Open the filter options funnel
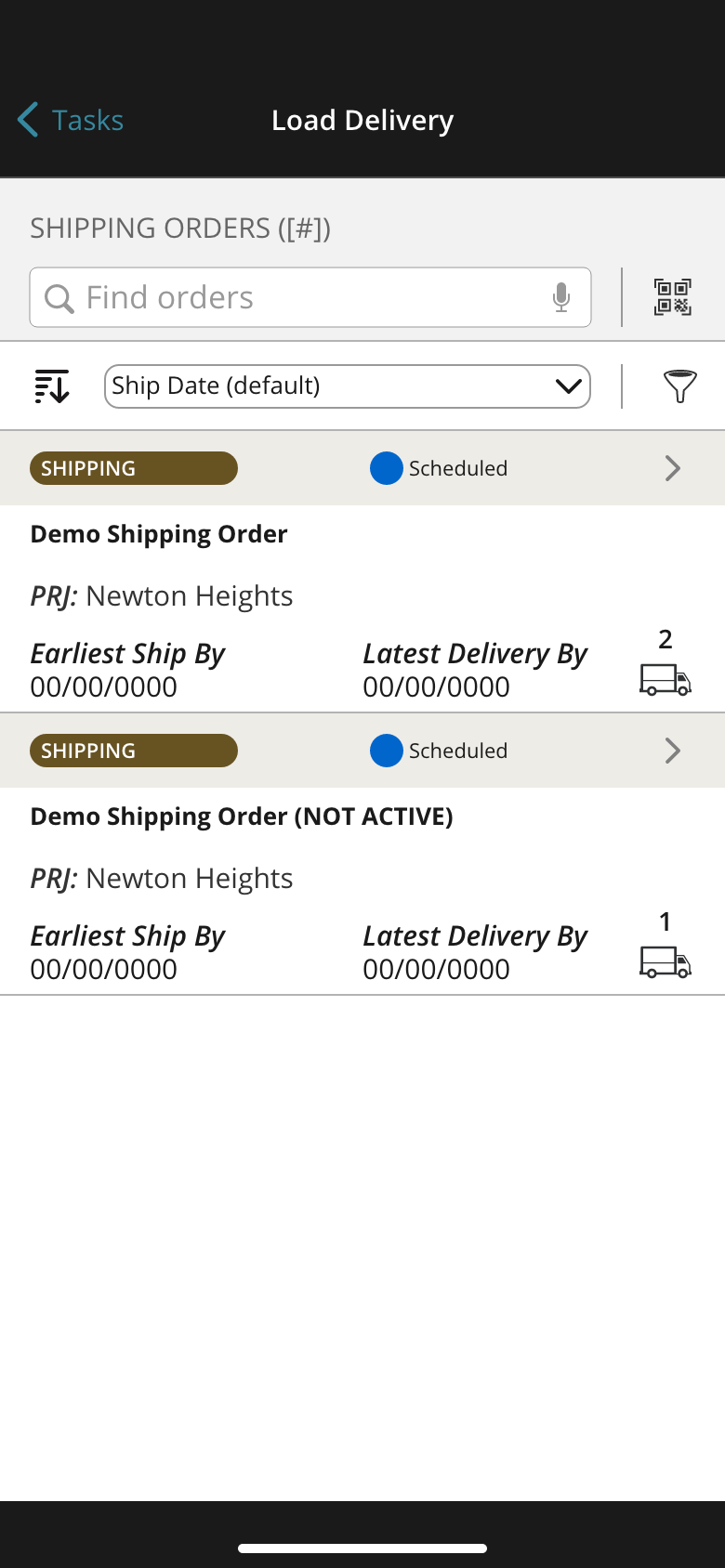Viewport: 725px width, 1568px height. pyautogui.click(x=679, y=386)
